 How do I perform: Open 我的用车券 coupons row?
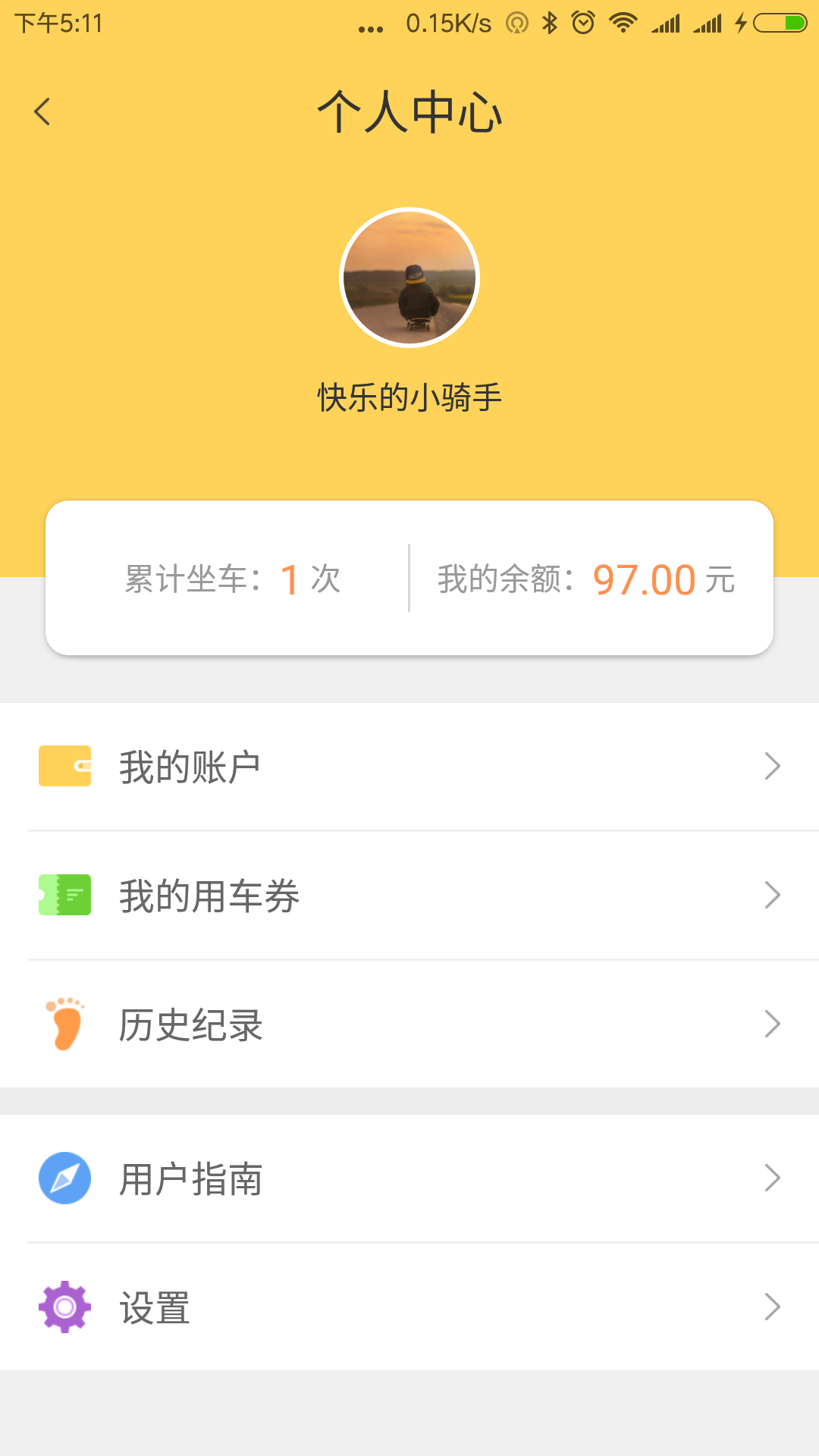click(409, 896)
